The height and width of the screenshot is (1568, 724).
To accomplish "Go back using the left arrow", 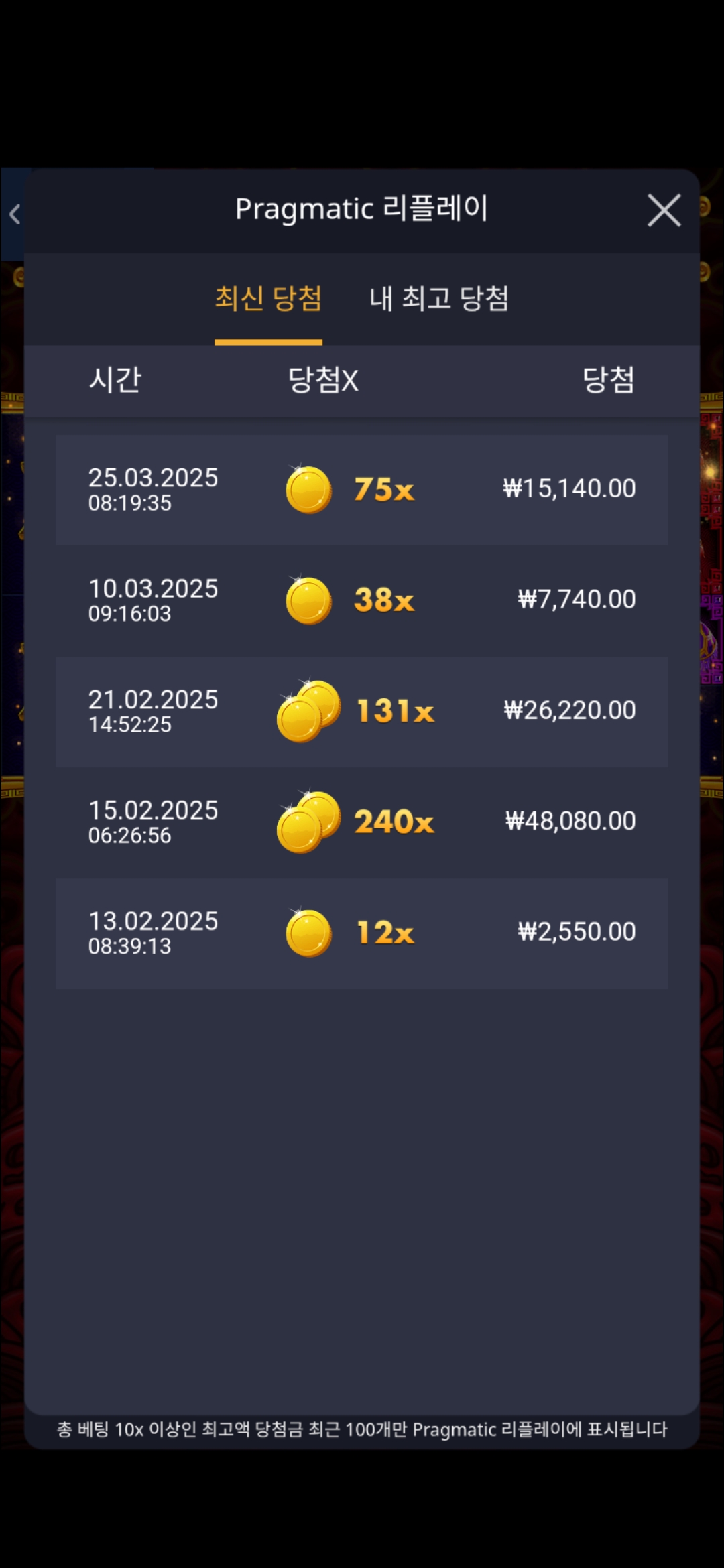I will coord(15,214).
